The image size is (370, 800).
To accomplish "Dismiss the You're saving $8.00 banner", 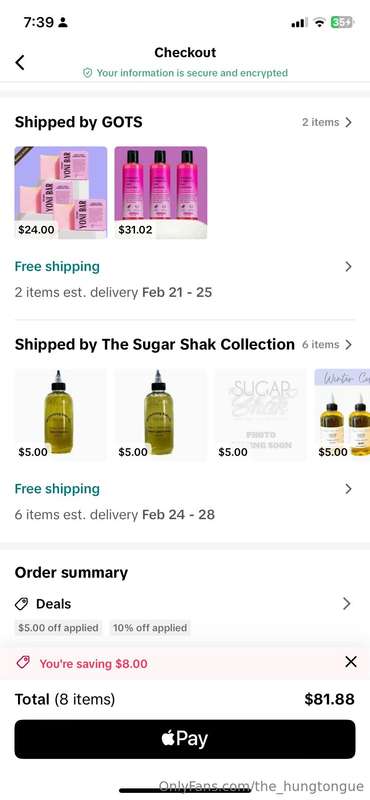I will (x=351, y=662).
